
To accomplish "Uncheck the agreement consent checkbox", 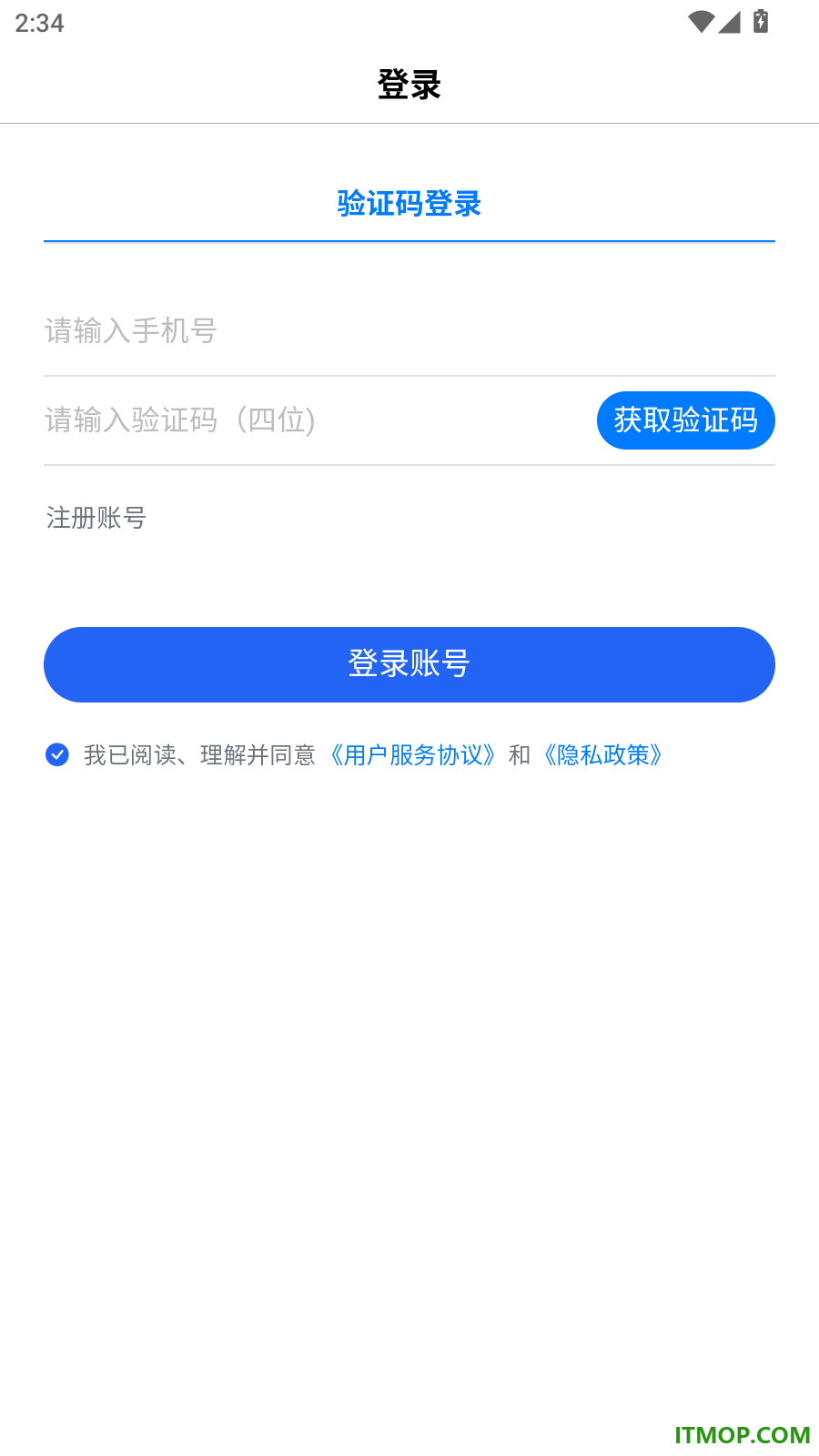I will point(57,754).
